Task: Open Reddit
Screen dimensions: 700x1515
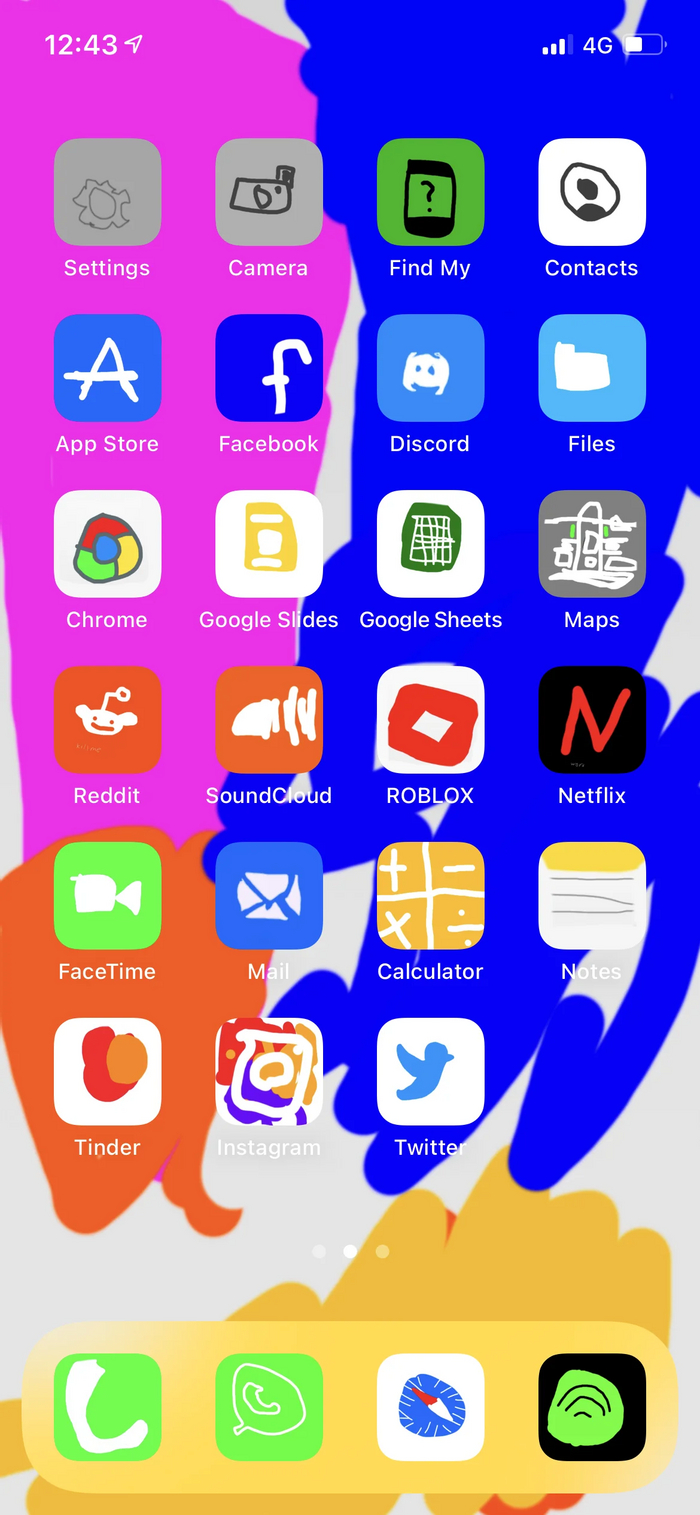Action: click(x=107, y=720)
